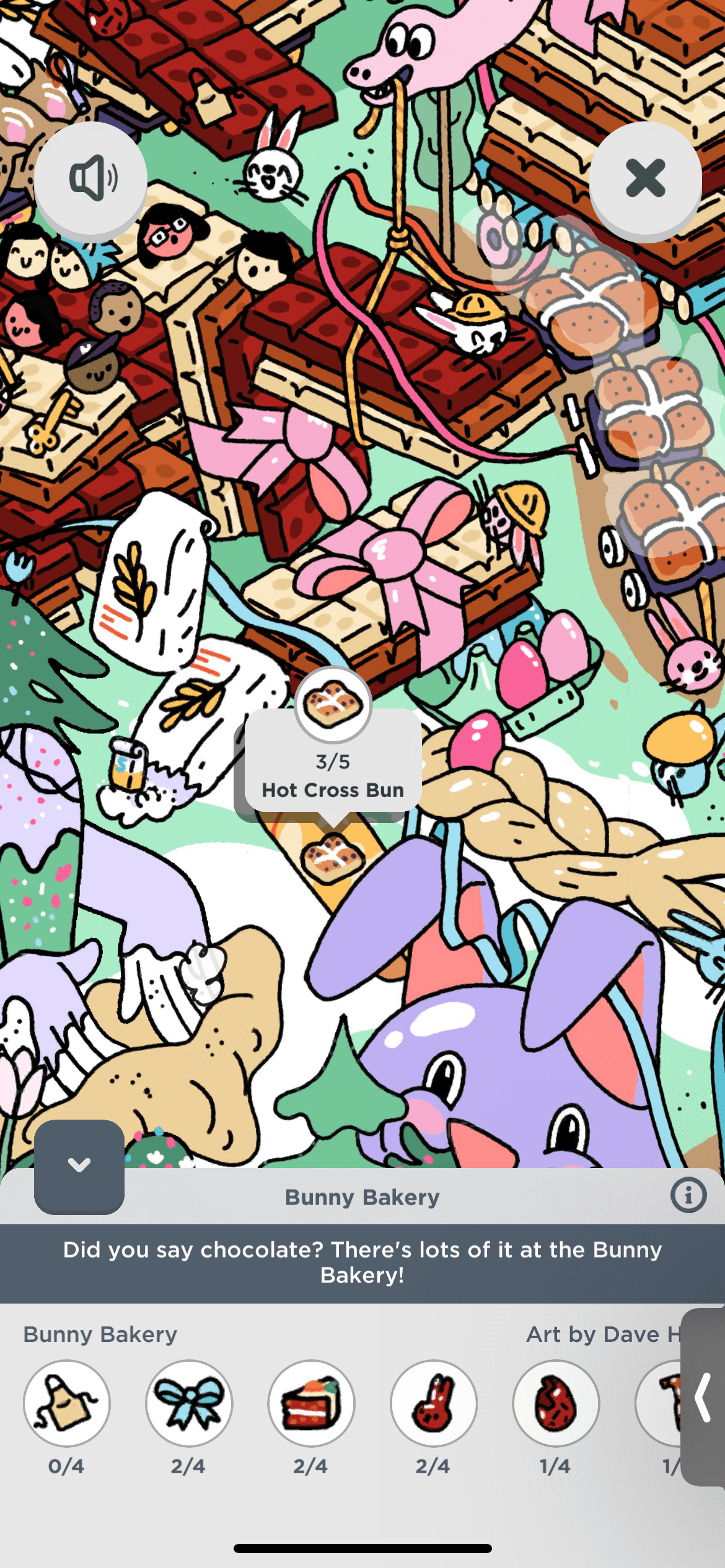Open the side panel arrow handle
This screenshot has height=1568, width=725.
pyautogui.click(x=704, y=1397)
